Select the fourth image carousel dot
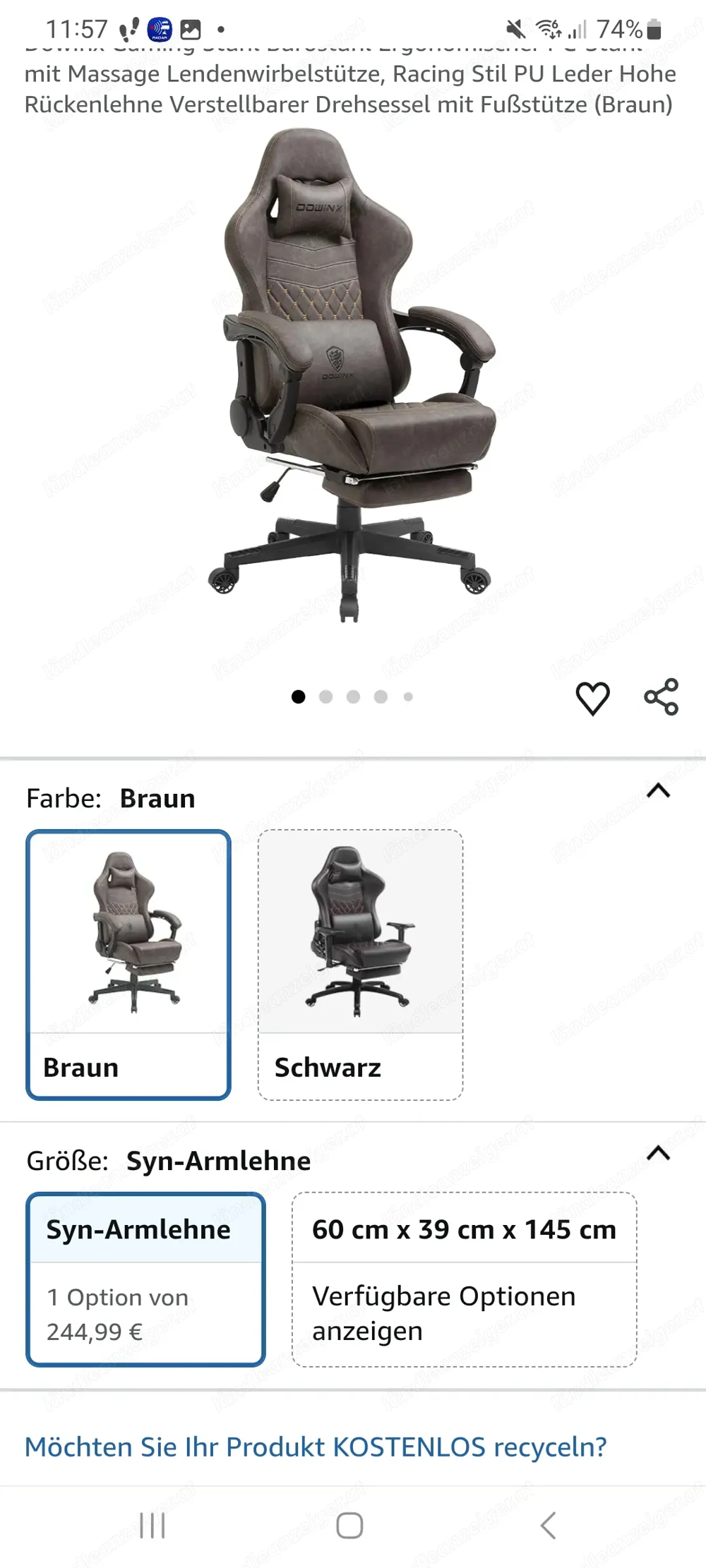This screenshot has width=706, height=1568. (x=382, y=695)
